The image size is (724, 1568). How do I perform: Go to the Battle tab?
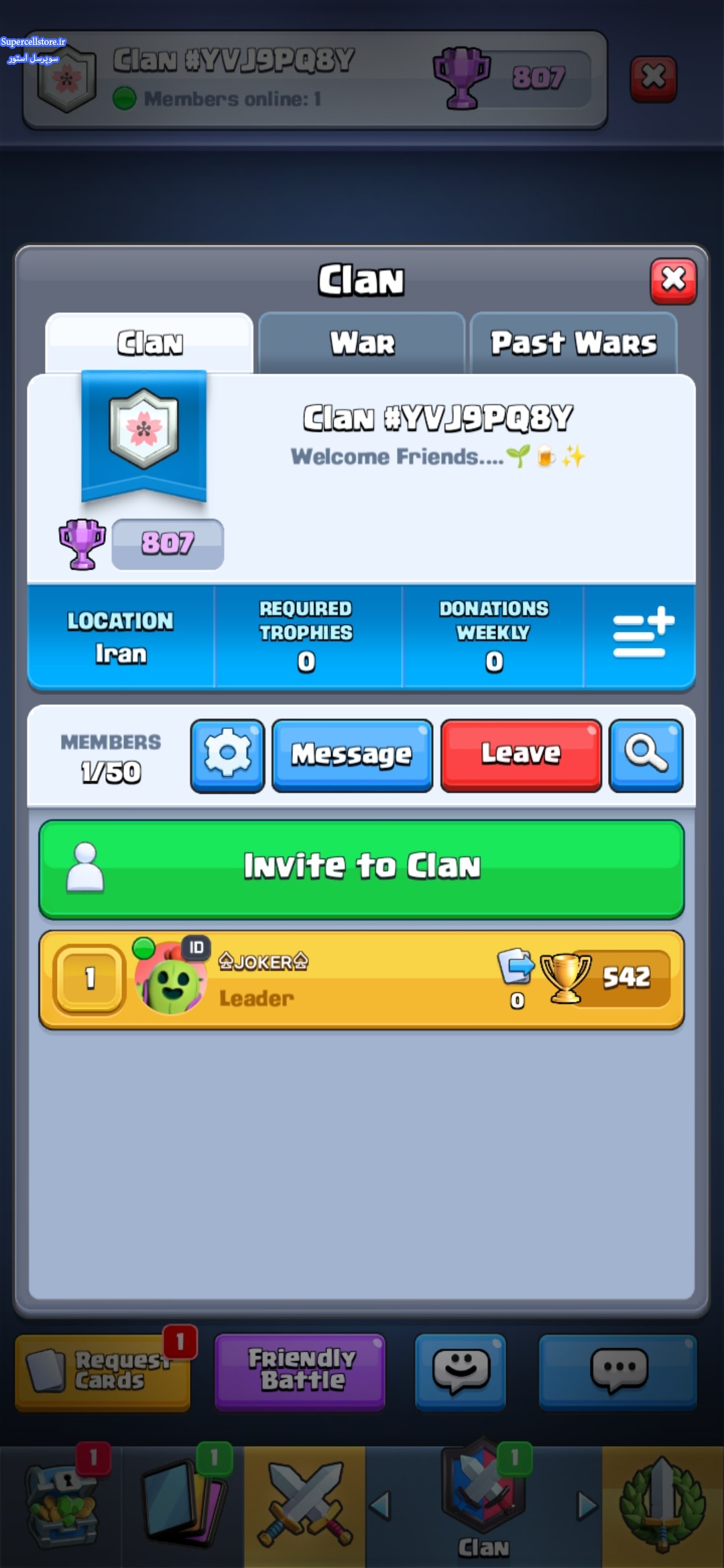pyautogui.click(x=305, y=1506)
